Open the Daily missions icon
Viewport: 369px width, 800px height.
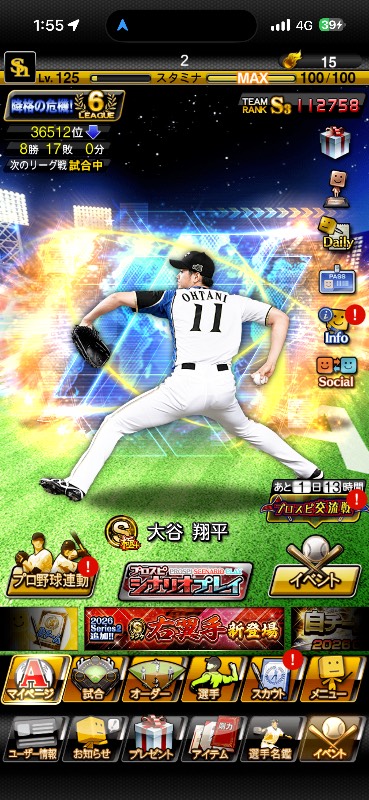[337, 235]
